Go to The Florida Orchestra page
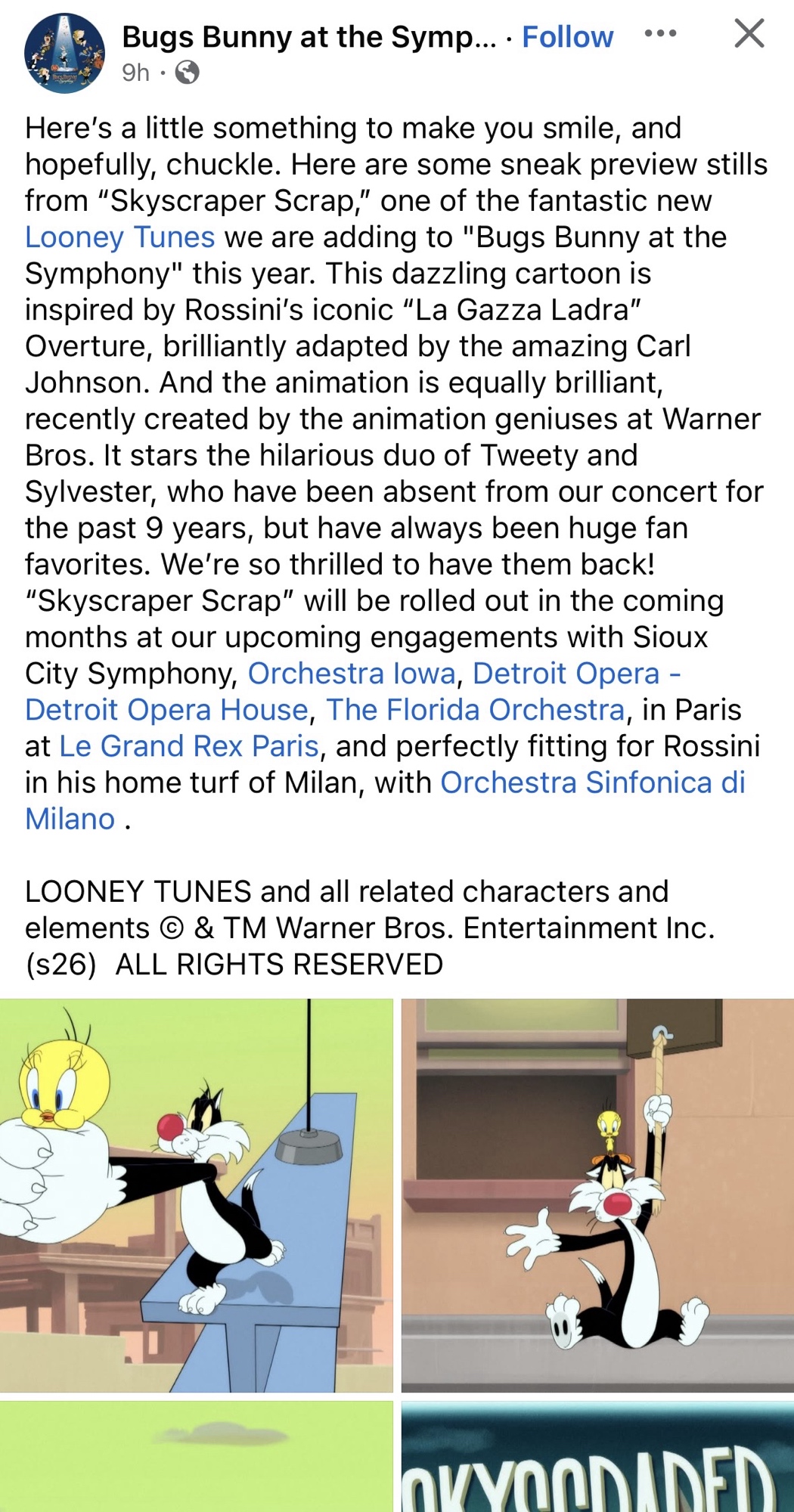Image resolution: width=794 pixels, height=1512 pixels. tap(475, 709)
